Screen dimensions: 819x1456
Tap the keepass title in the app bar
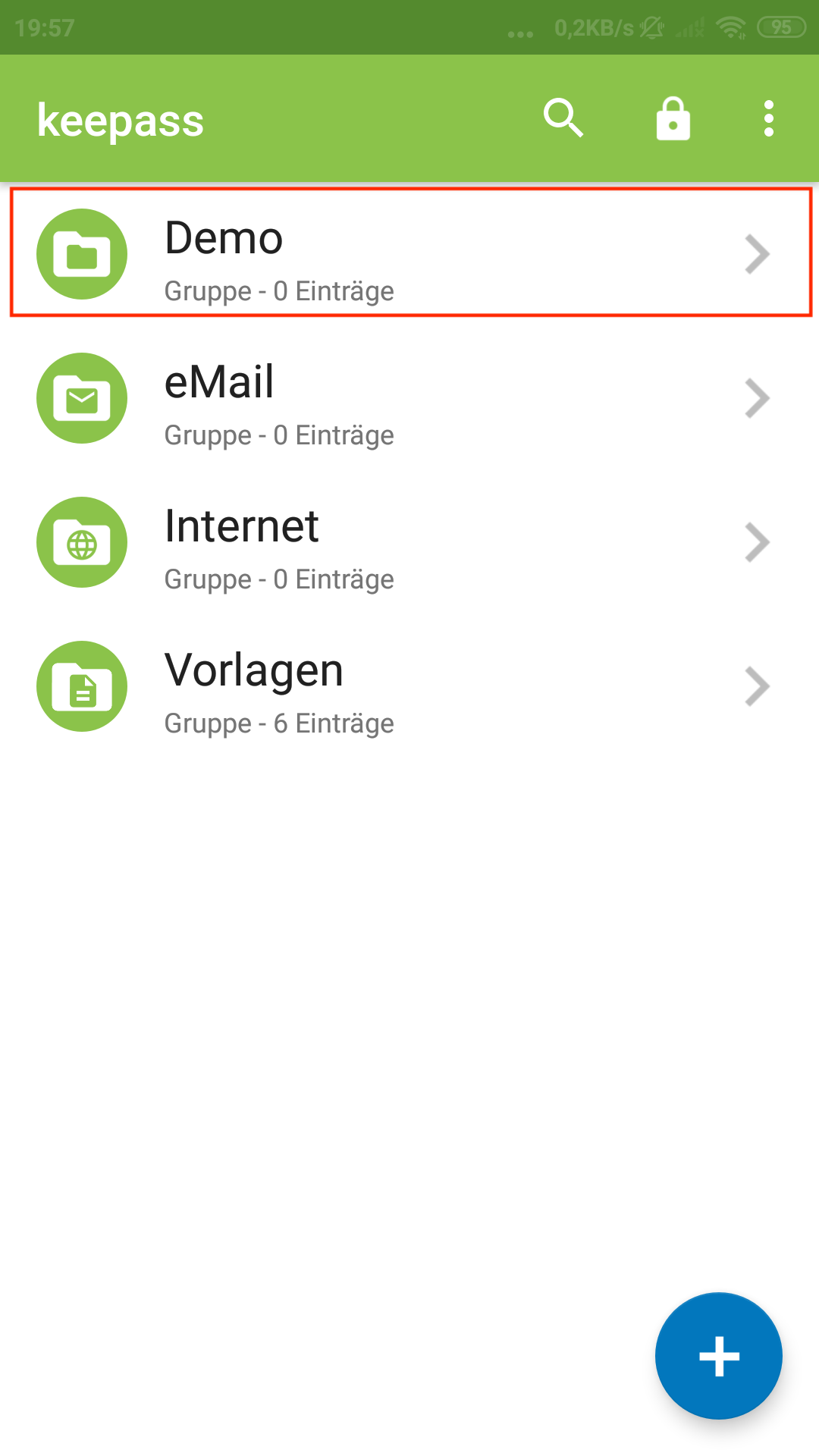[x=121, y=119]
